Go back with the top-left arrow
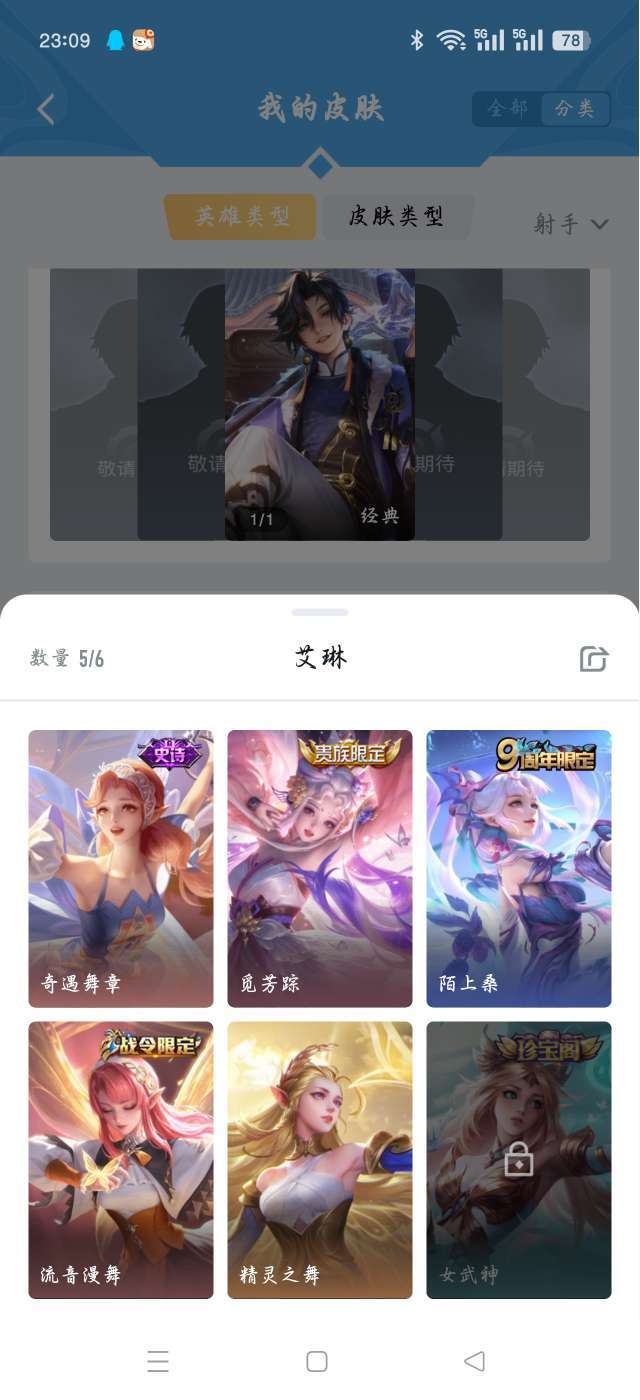This screenshot has height=1400, width=640. tap(46, 109)
